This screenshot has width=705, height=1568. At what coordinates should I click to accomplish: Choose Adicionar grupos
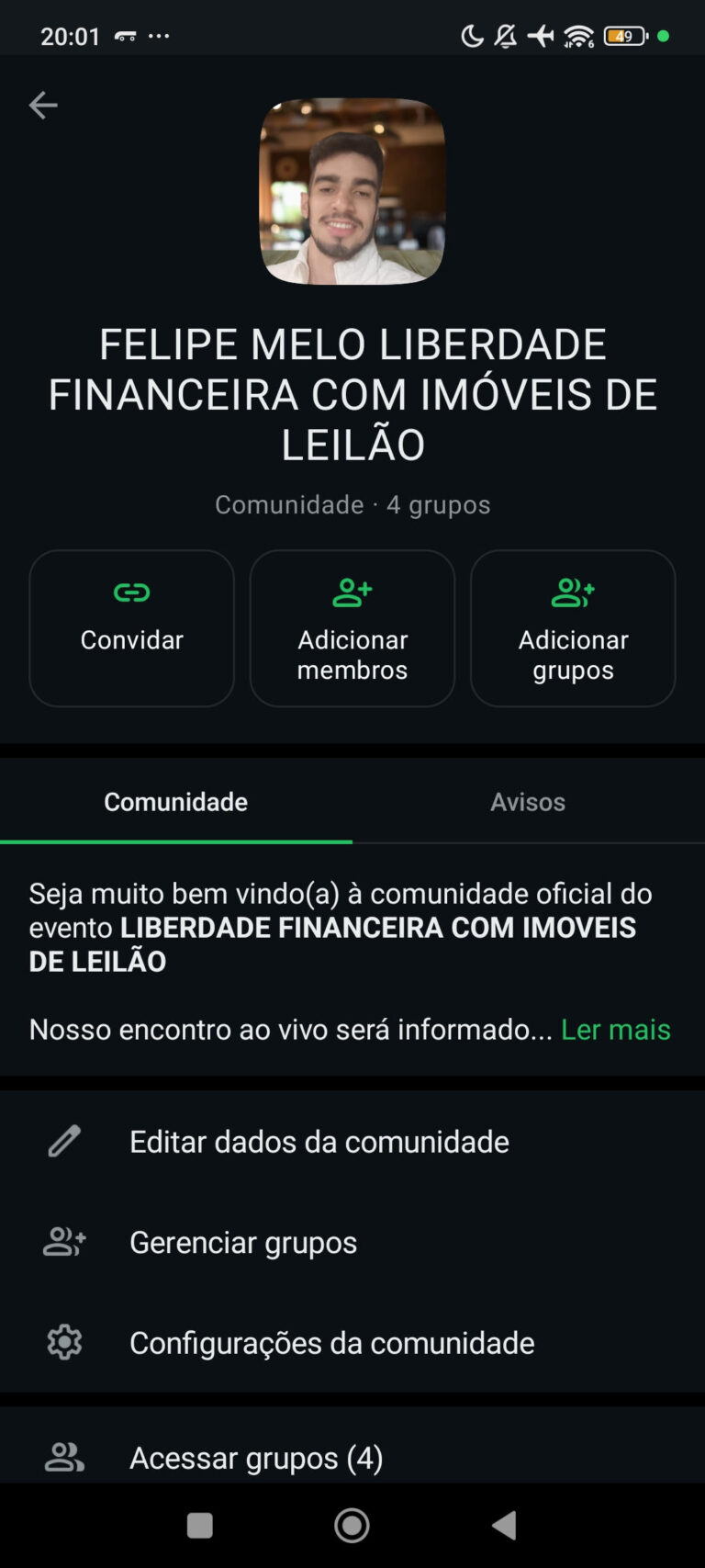coord(573,628)
